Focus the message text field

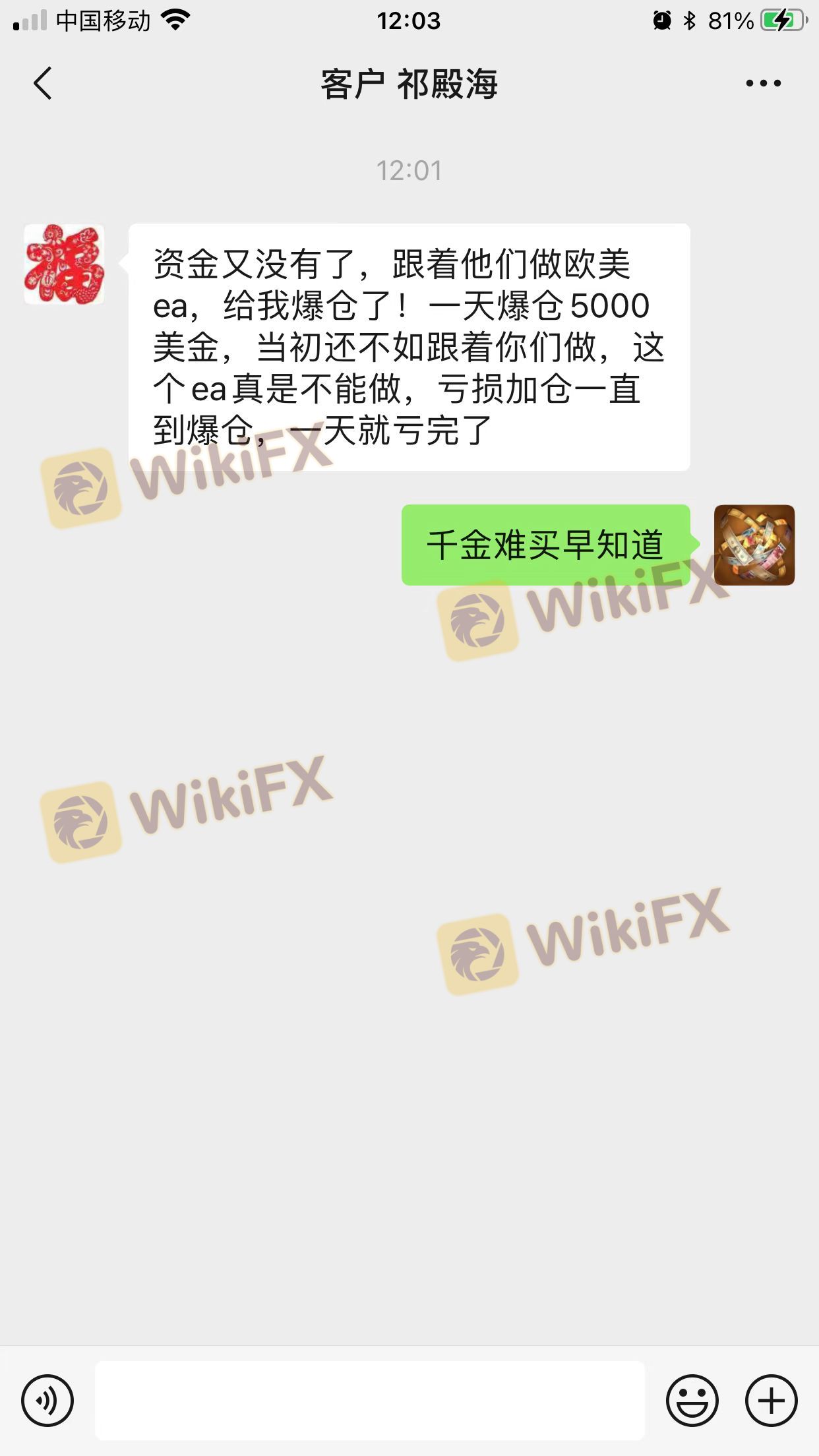pyautogui.click(x=369, y=1400)
